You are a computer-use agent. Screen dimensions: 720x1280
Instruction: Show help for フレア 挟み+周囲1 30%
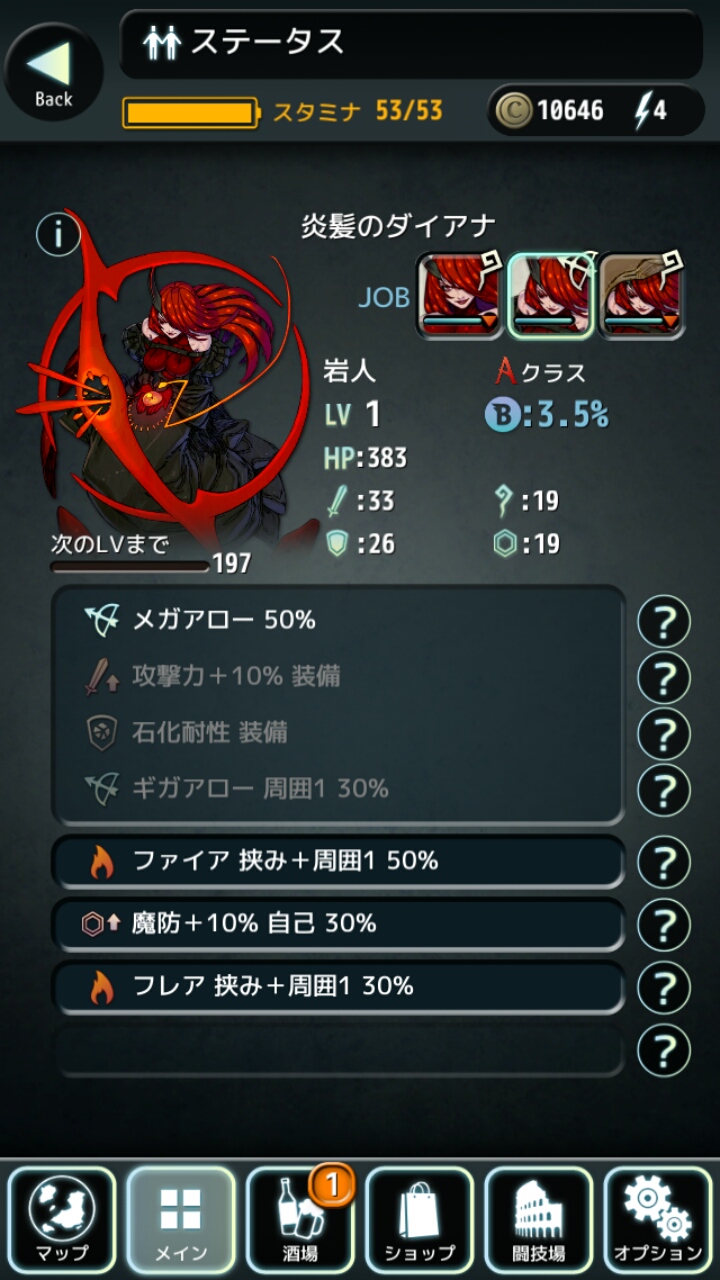tap(663, 987)
